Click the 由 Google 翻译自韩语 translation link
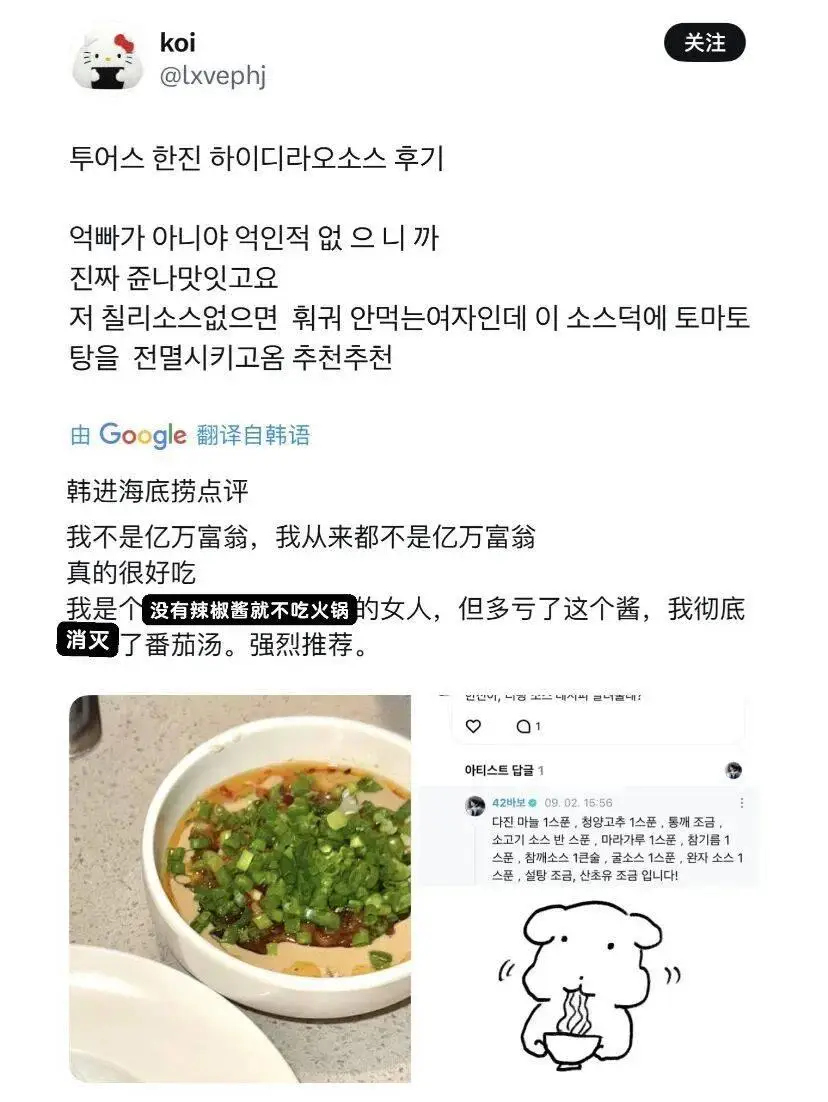The image size is (828, 1102). pos(190,434)
